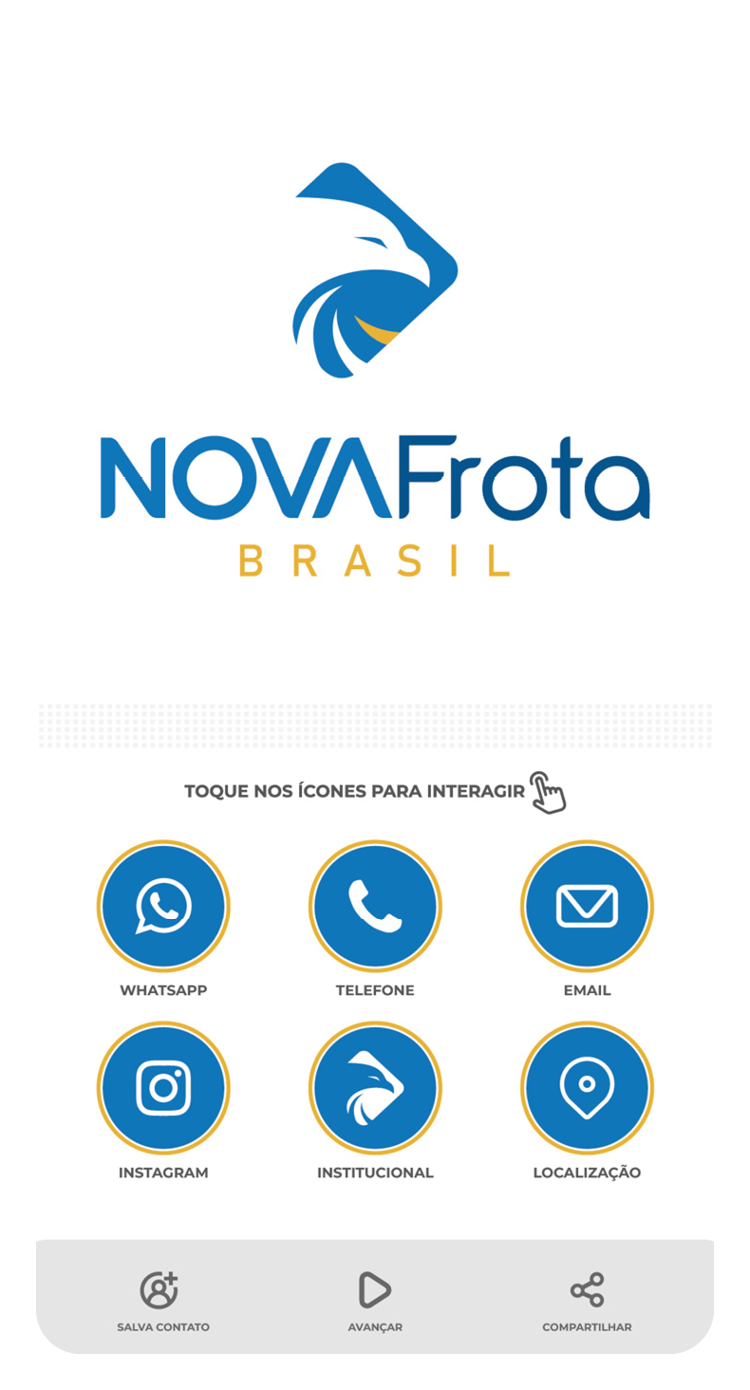Send a message via the Email button
Image resolution: width=750 pixels, height=1390 pixels.
coord(587,906)
